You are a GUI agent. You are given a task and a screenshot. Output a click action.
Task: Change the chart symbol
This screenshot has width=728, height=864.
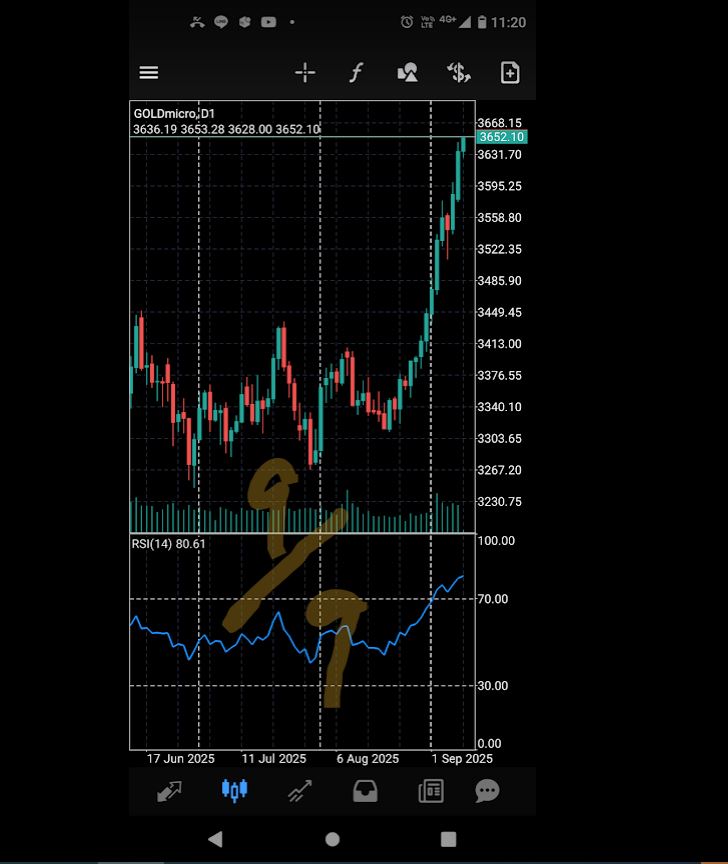click(459, 72)
